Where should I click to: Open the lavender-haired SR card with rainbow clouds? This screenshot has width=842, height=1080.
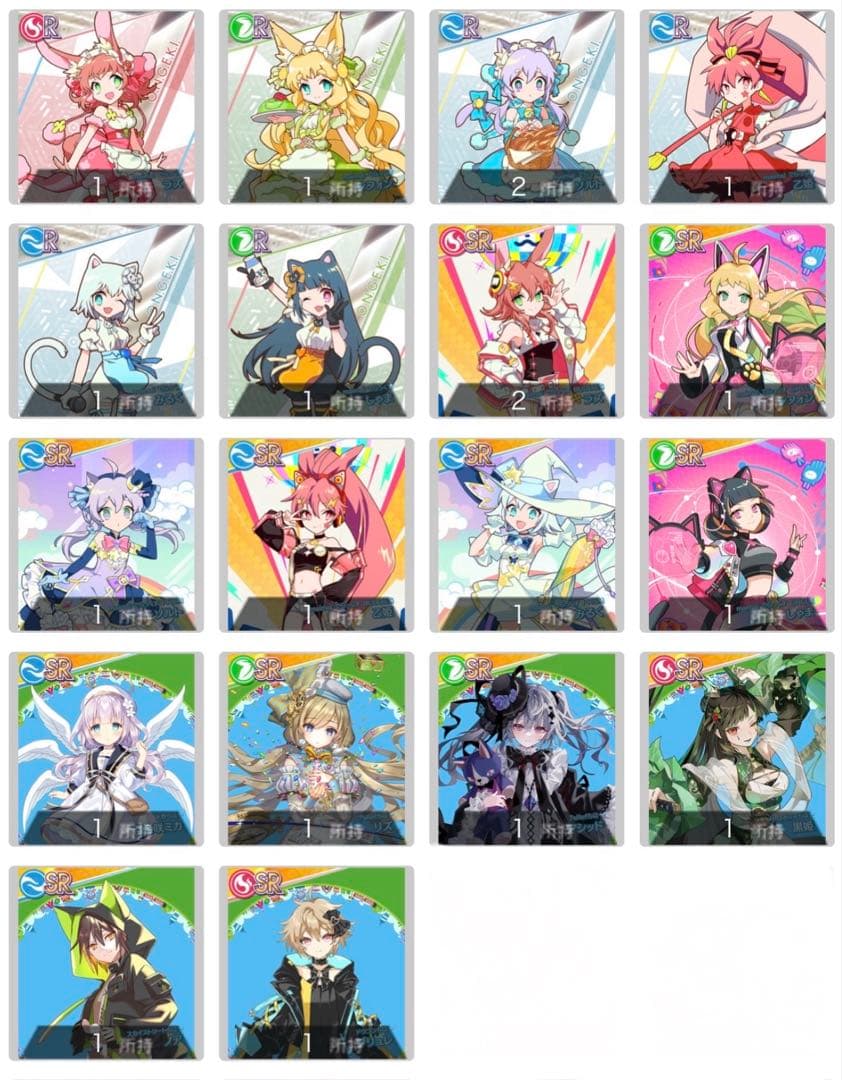(x=110, y=534)
